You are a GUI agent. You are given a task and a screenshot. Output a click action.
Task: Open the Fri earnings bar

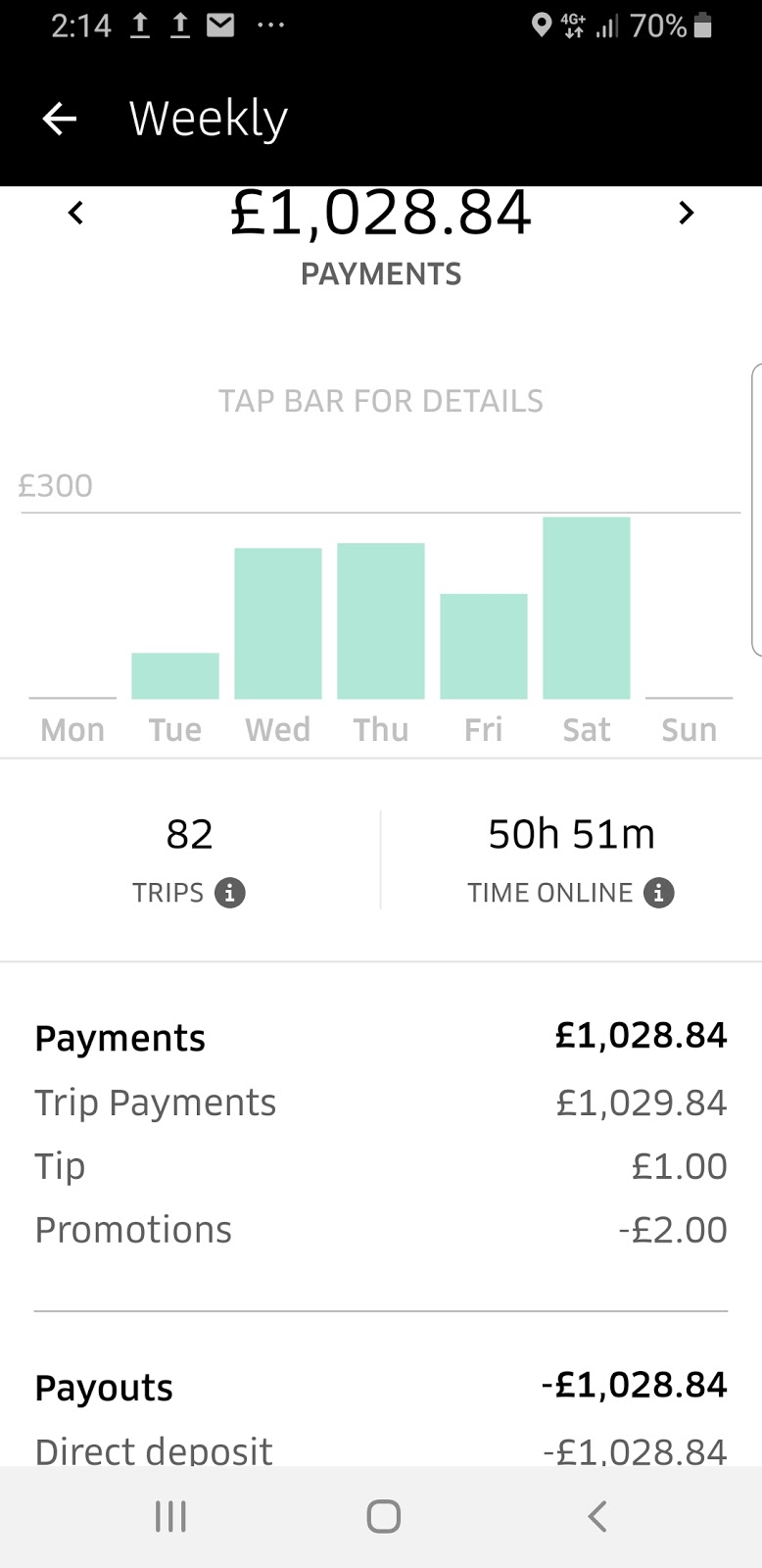(484, 646)
